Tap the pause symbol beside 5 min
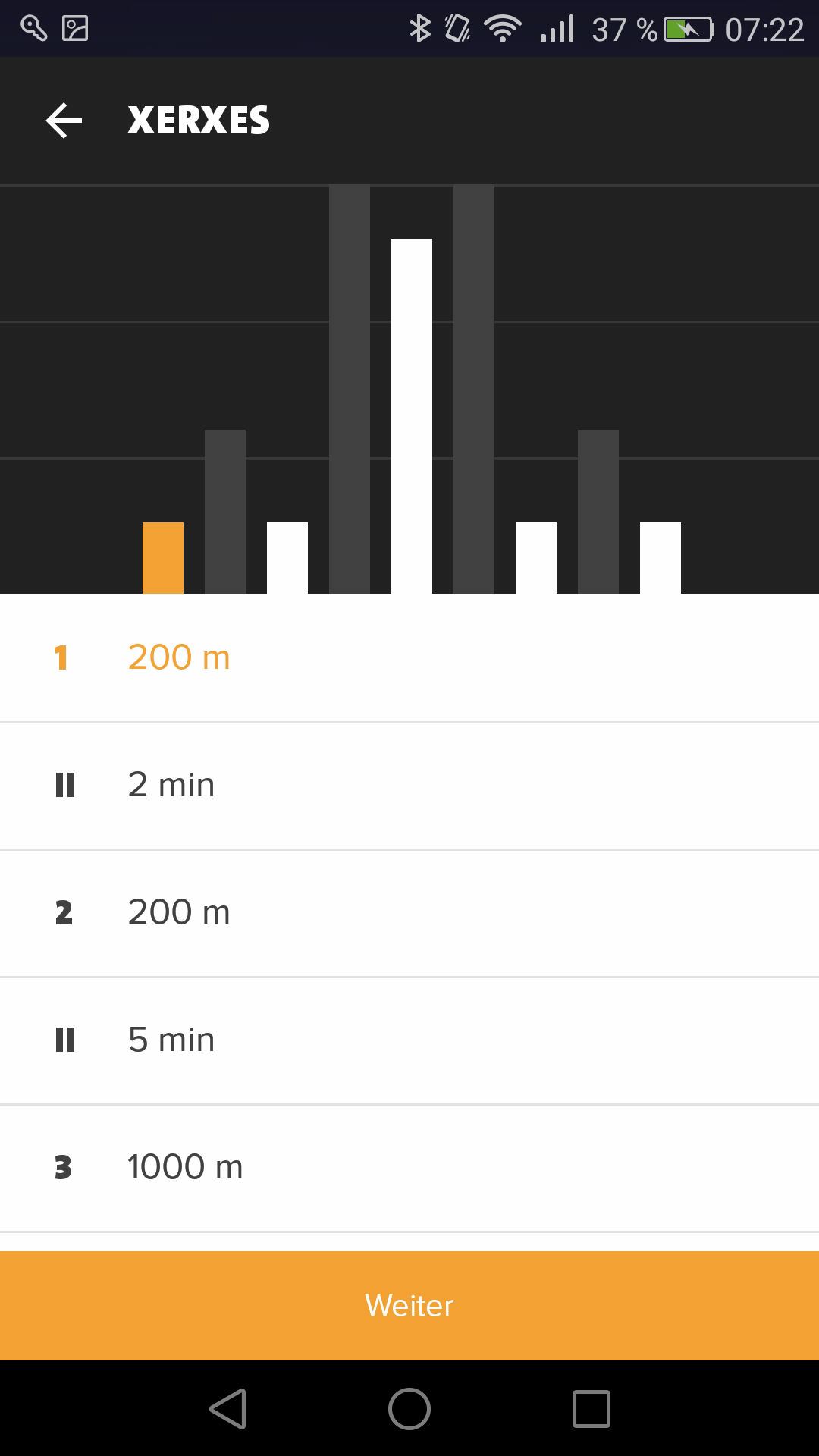819x1456 pixels. [67, 1040]
